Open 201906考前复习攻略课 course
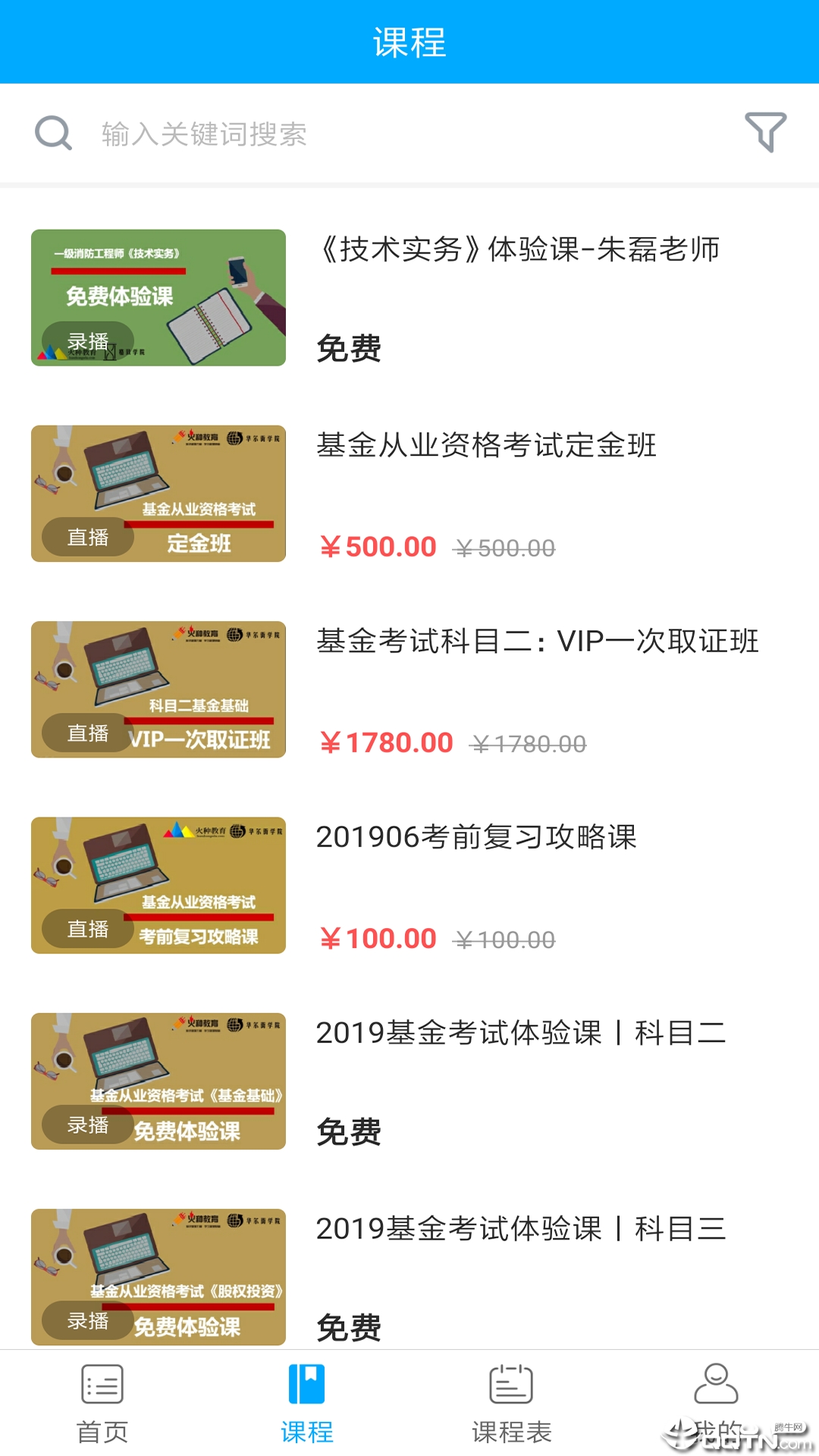The image size is (819, 1456). click(478, 839)
